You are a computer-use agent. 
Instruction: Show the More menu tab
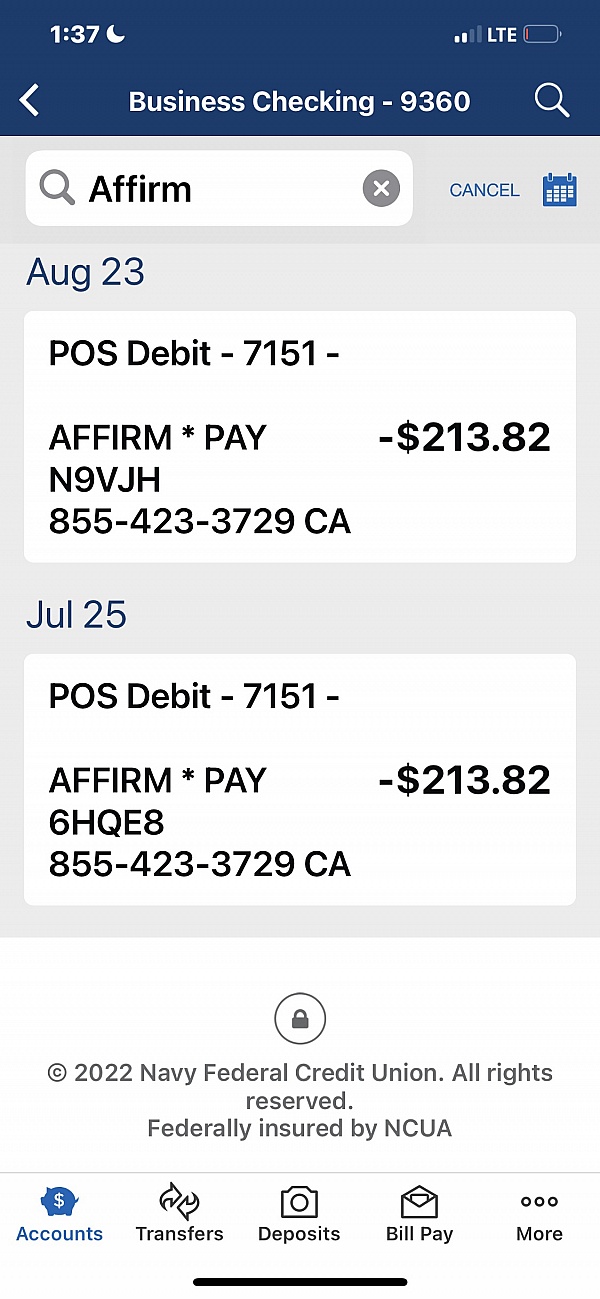tap(539, 1214)
